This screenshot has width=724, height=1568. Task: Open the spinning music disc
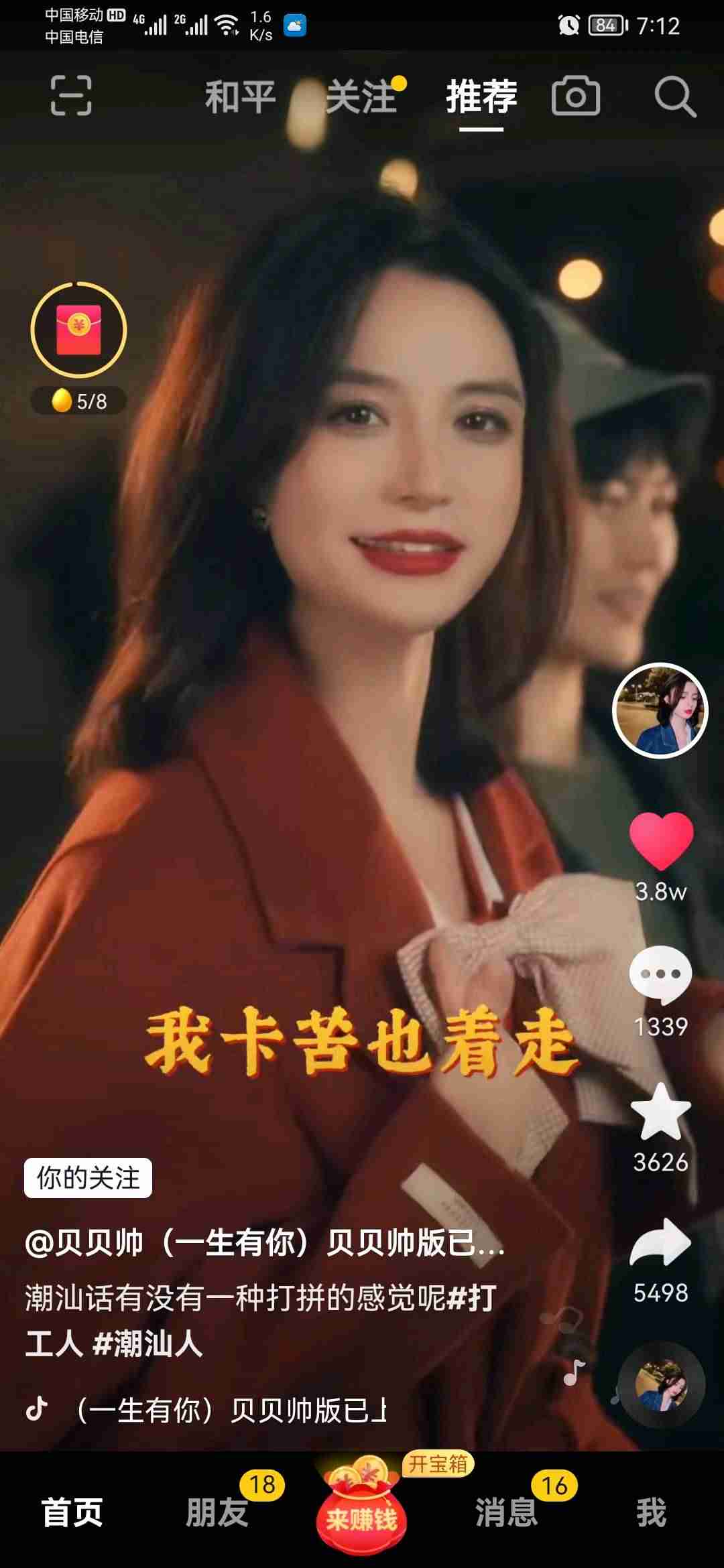(662, 1386)
